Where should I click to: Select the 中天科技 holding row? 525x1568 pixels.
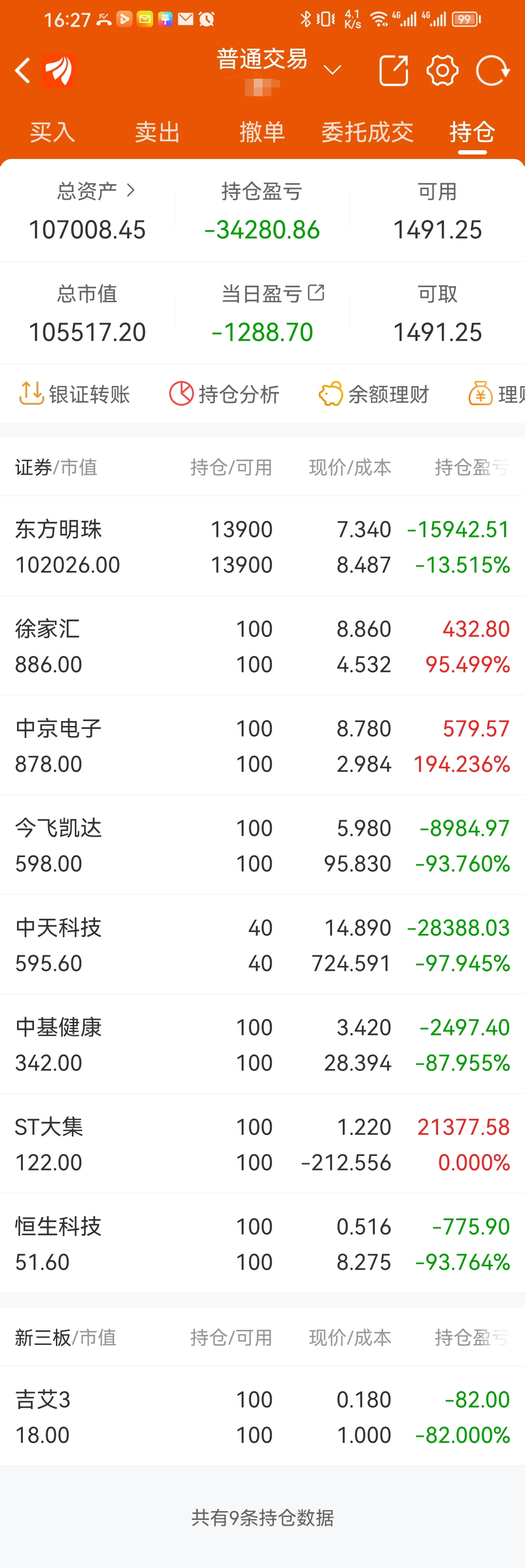point(262,945)
